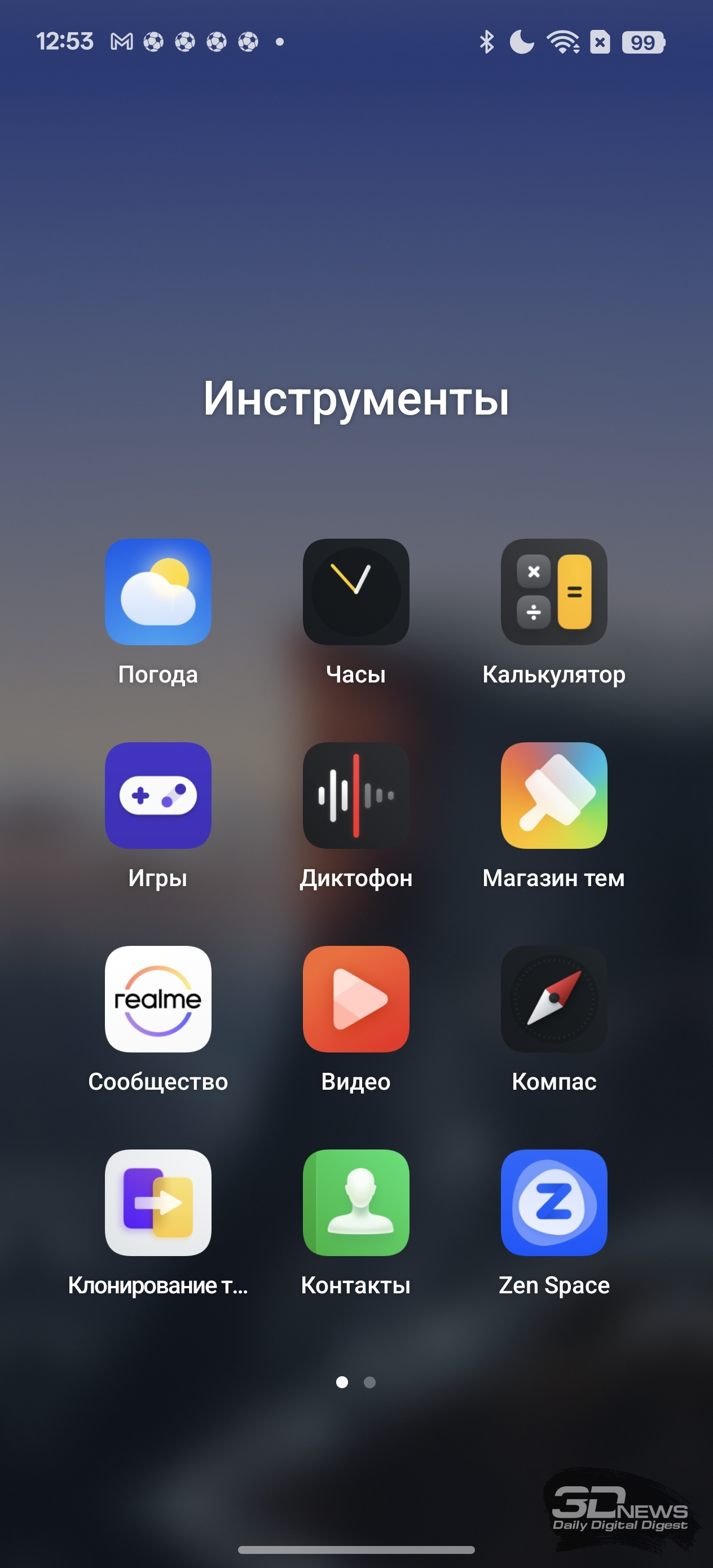
Task: Open the realme Сообщество app
Action: (158, 999)
